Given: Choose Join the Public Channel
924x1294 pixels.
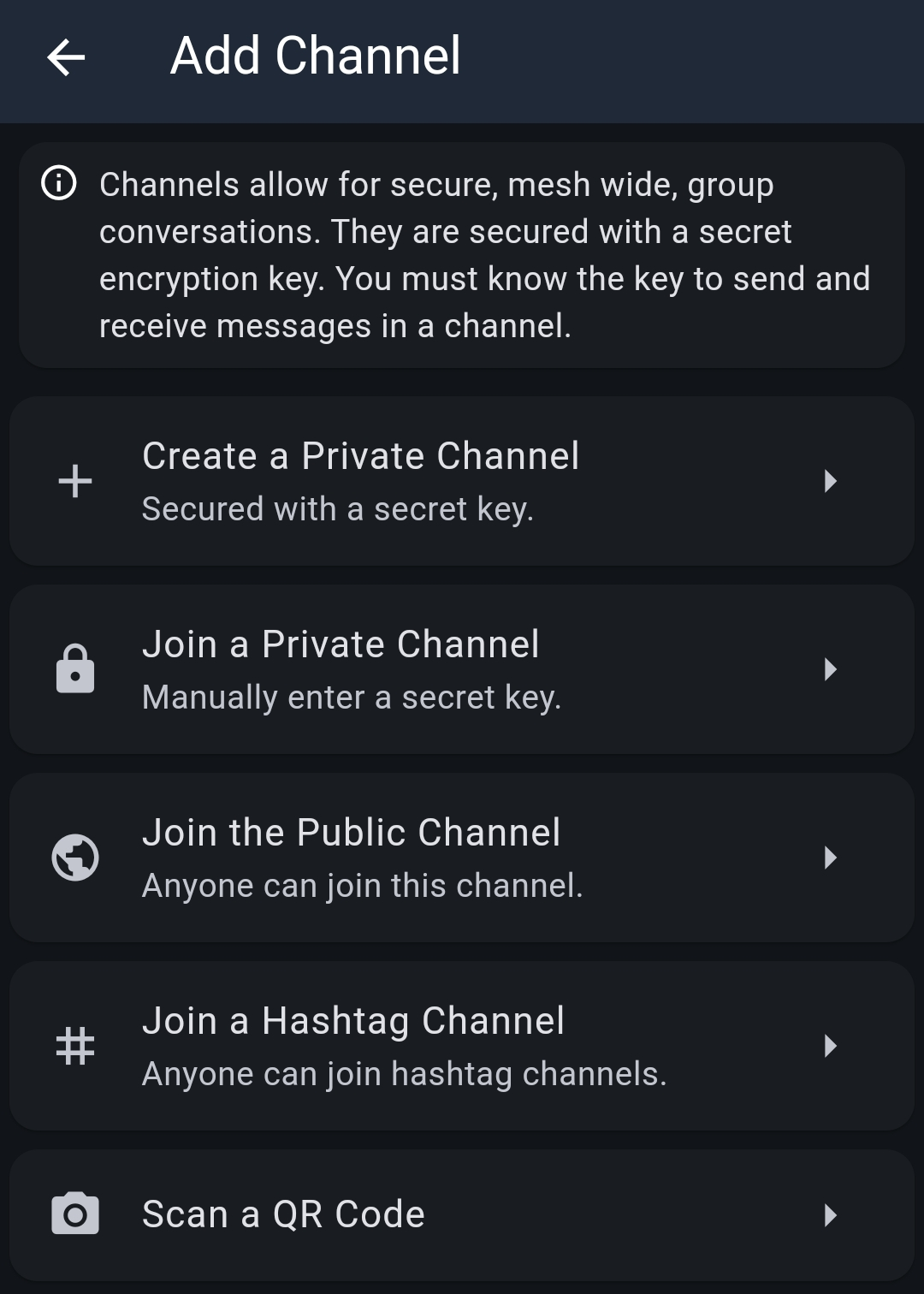Looking at the screenshot, I should tap(462, 858).
